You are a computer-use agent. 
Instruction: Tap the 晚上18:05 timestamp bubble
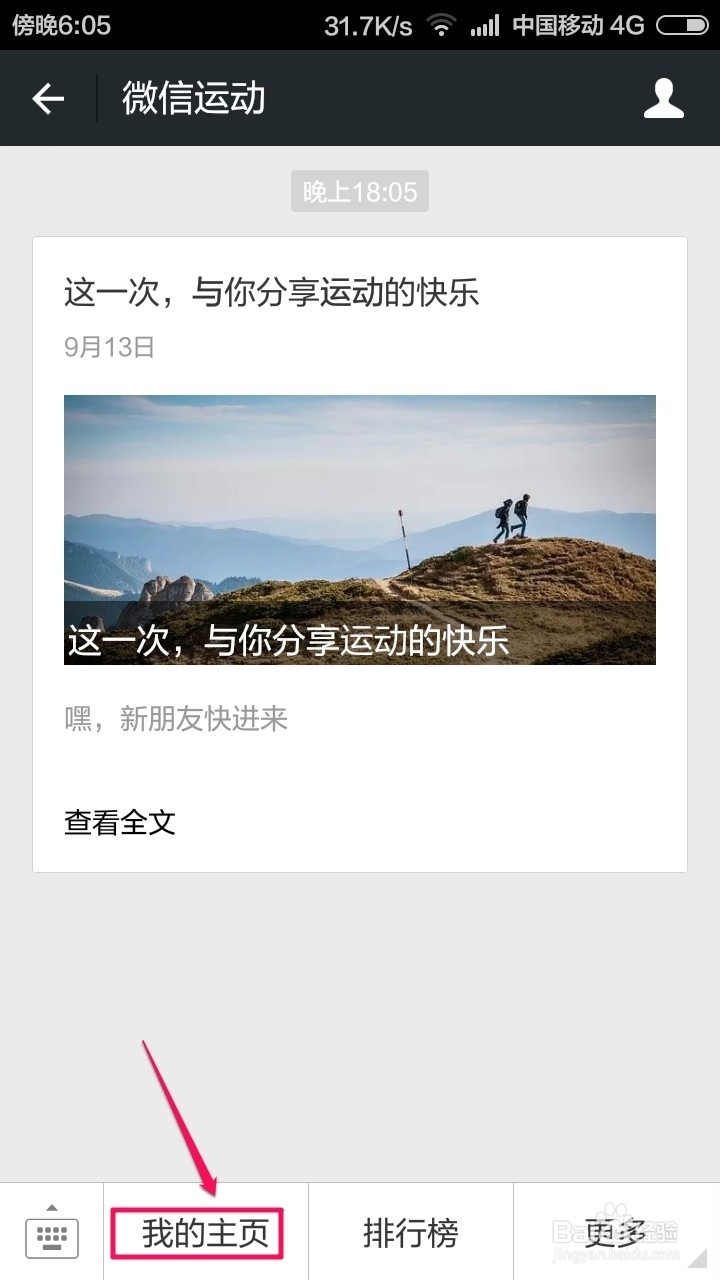coord(359,191)
